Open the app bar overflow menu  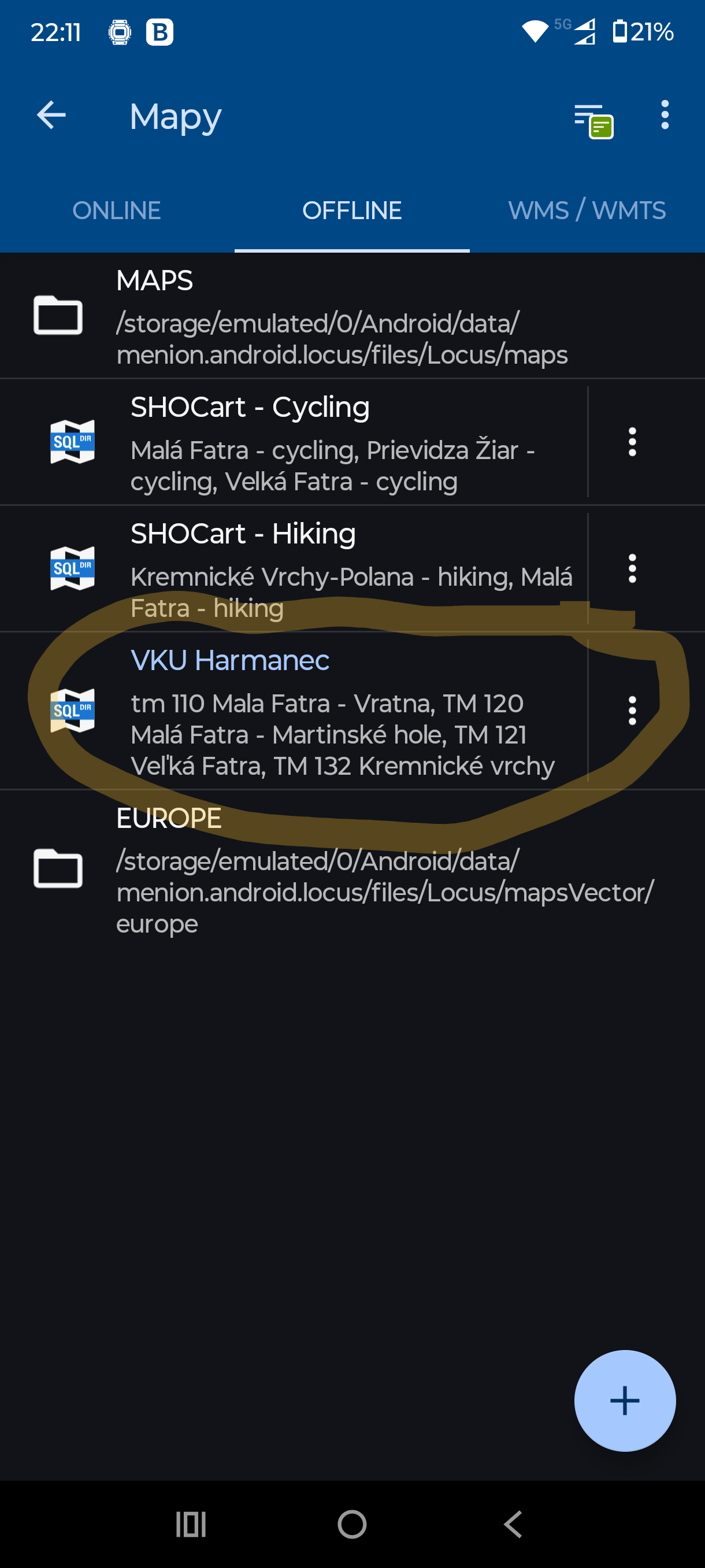coord(664,115)
